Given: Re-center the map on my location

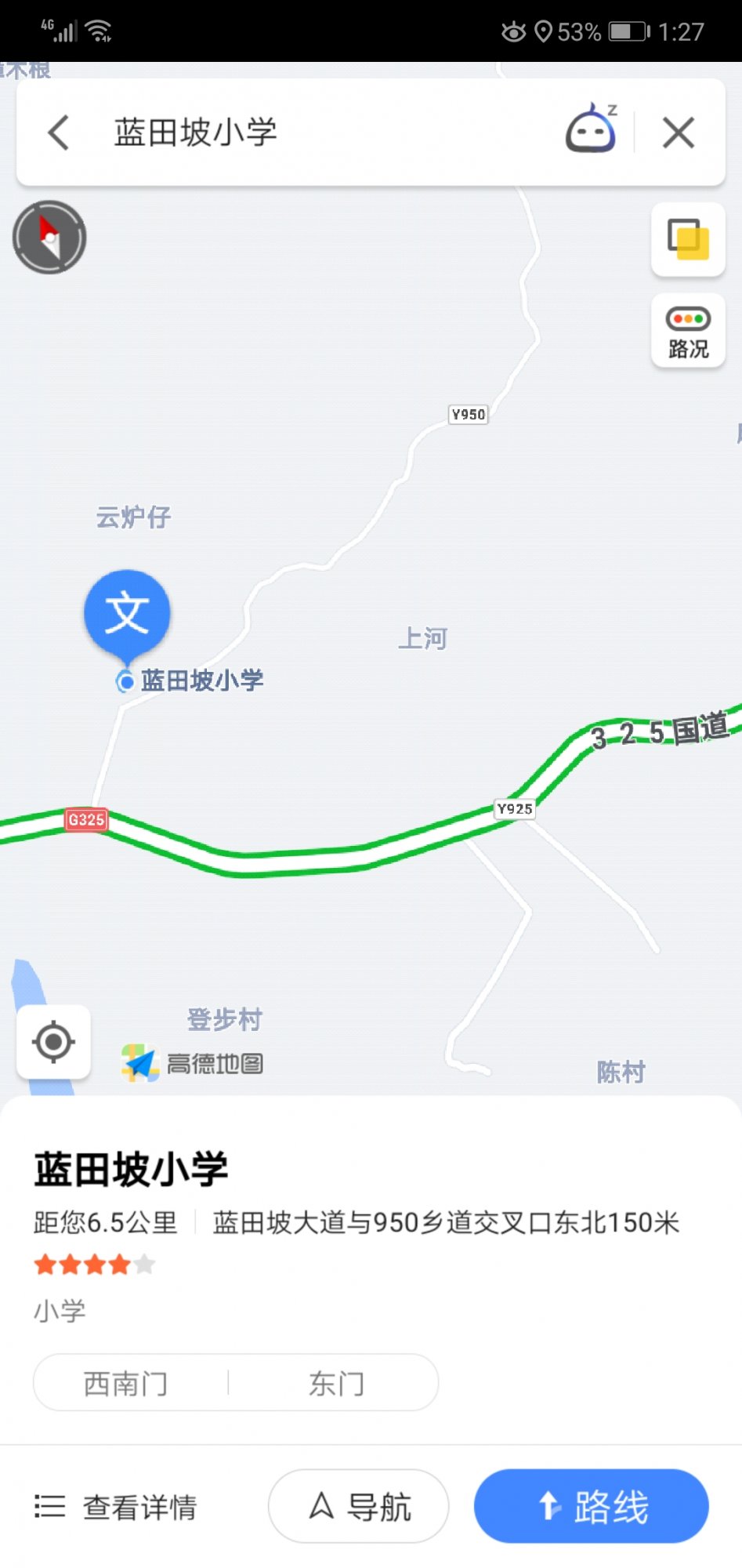Looking at the screenshot, I should (53, 1042).
